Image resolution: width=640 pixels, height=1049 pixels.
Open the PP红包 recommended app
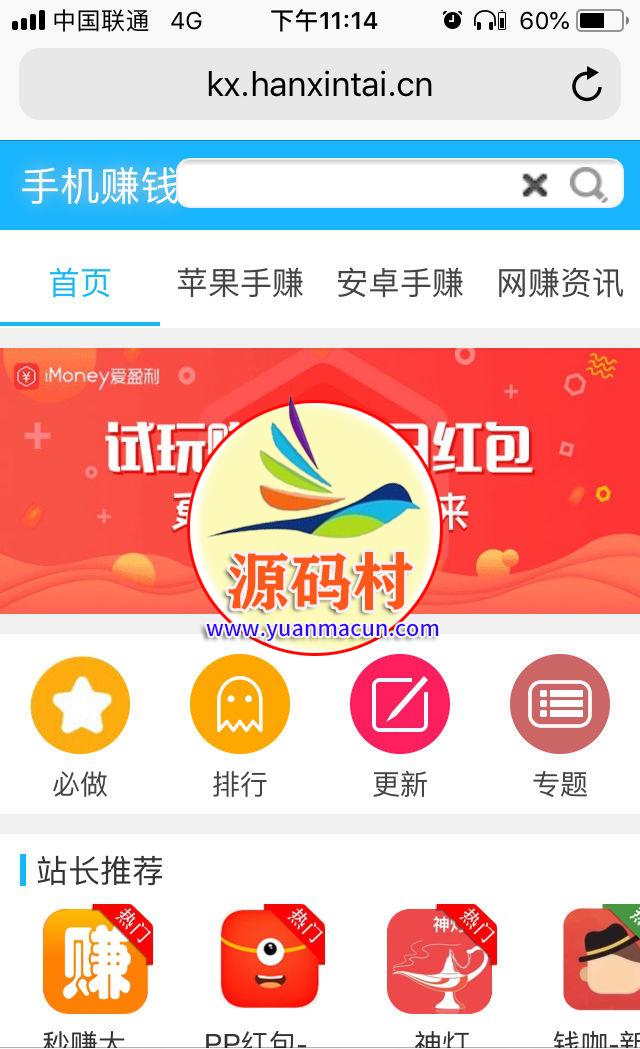(x=270, y=961)
